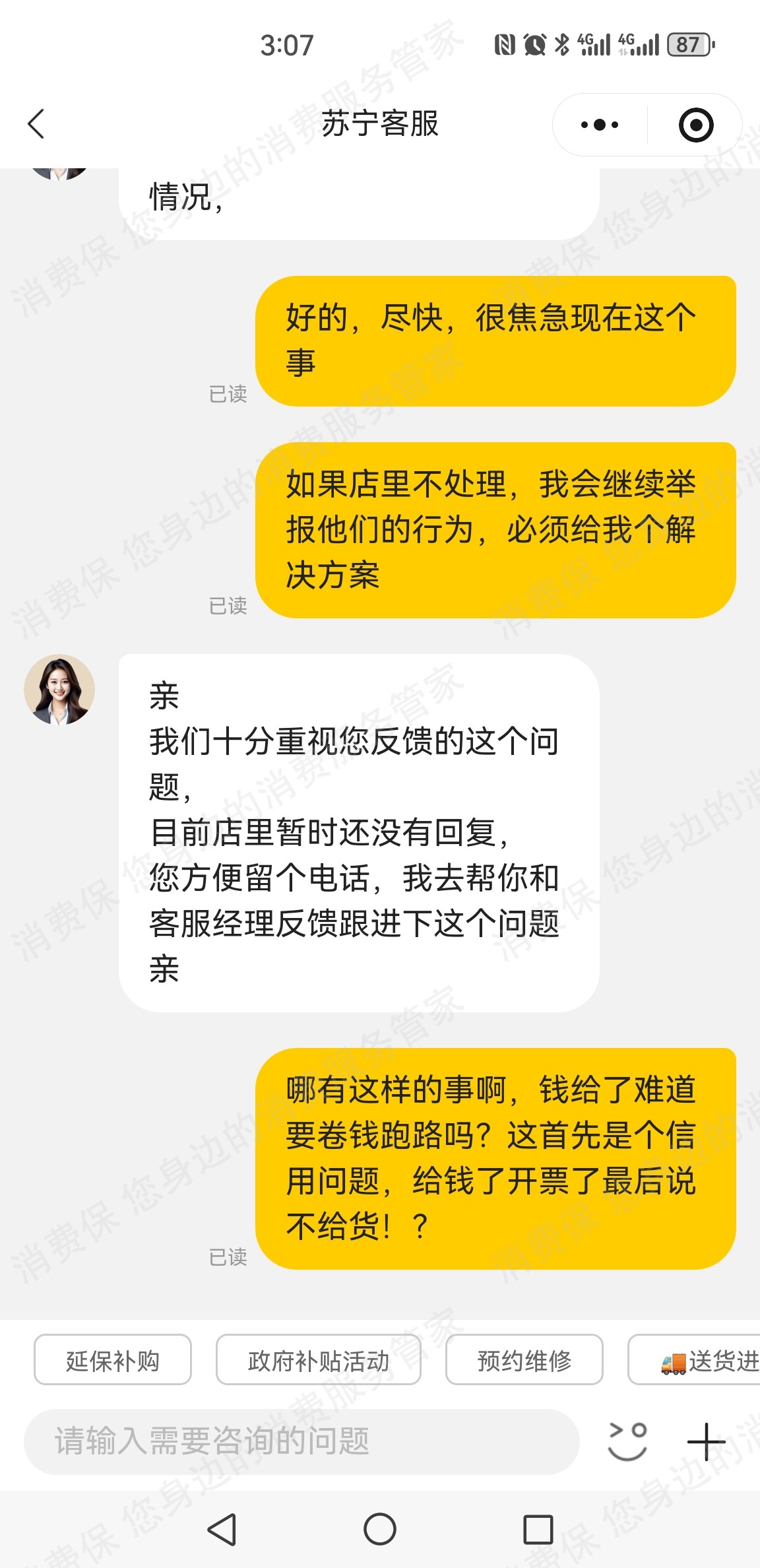Viewport: 760px width, 1568px height.
Task: Tap the capsule close/target circle icon
Action: click(697, 123)
